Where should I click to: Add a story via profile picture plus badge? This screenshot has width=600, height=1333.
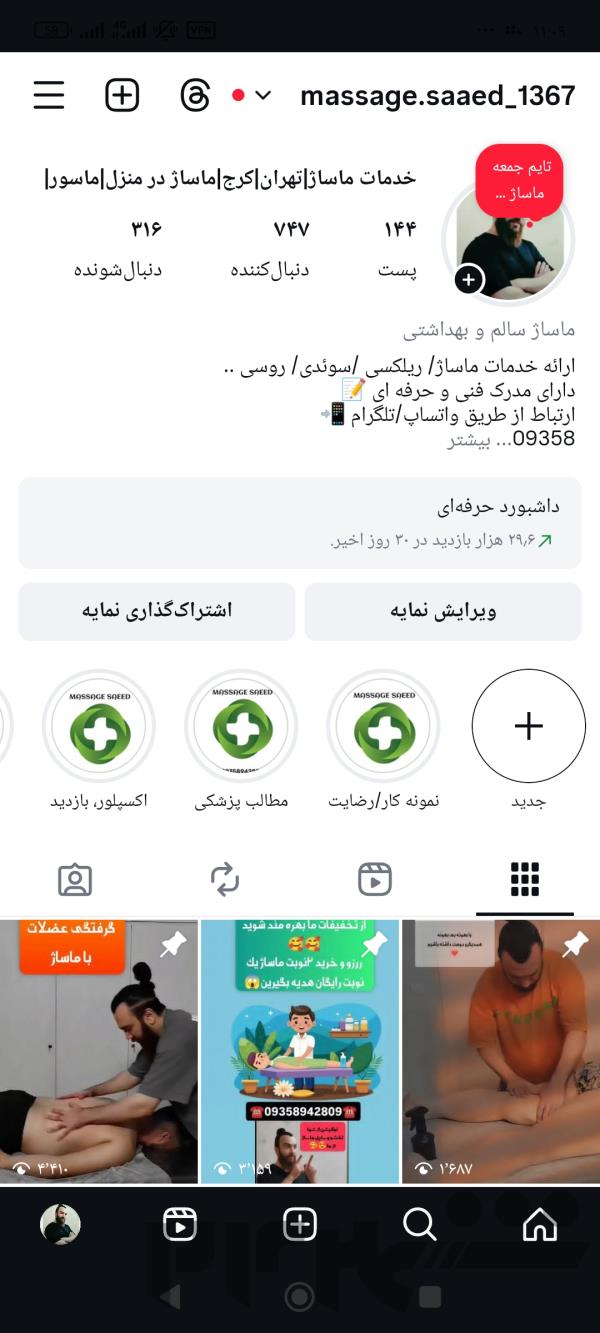pos(469,280)
